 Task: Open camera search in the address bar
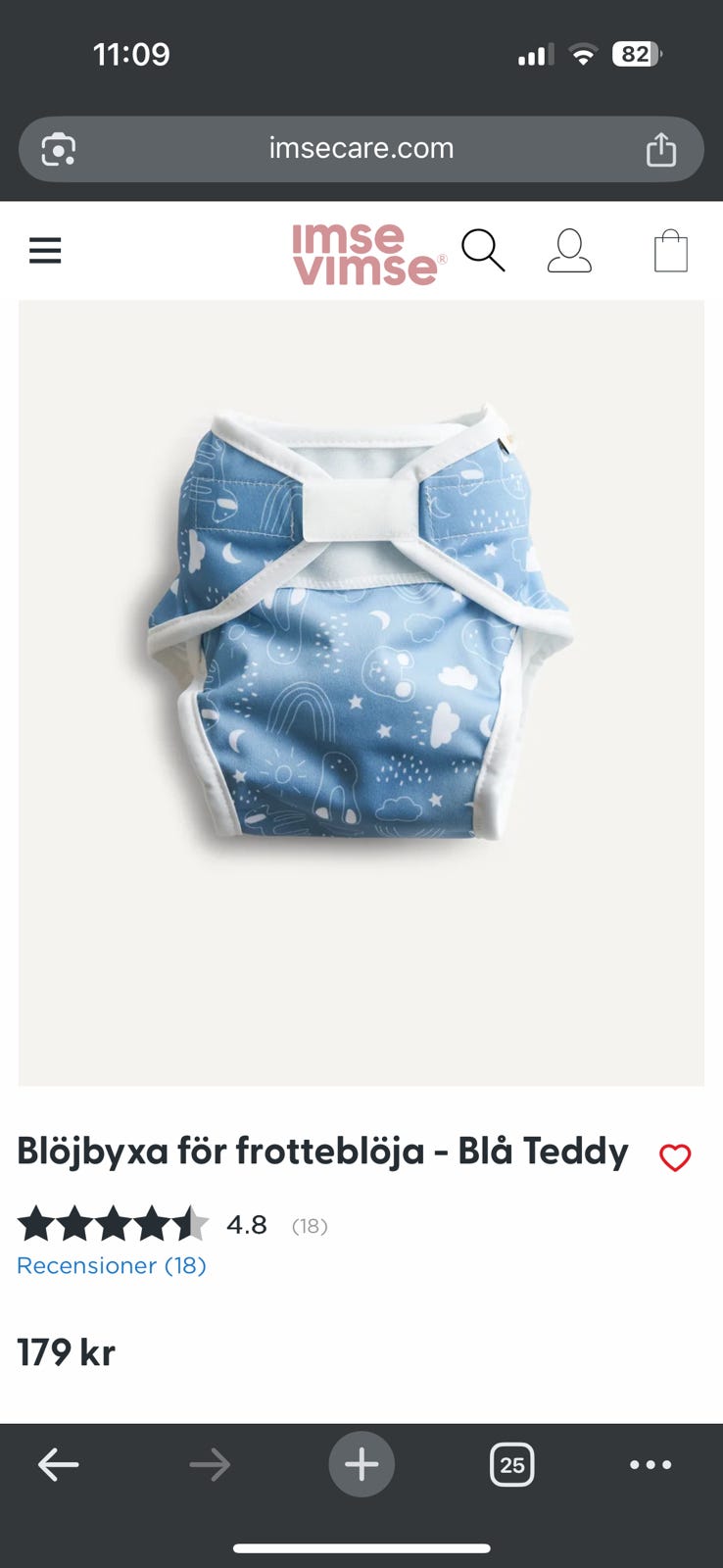click(59, 149)
